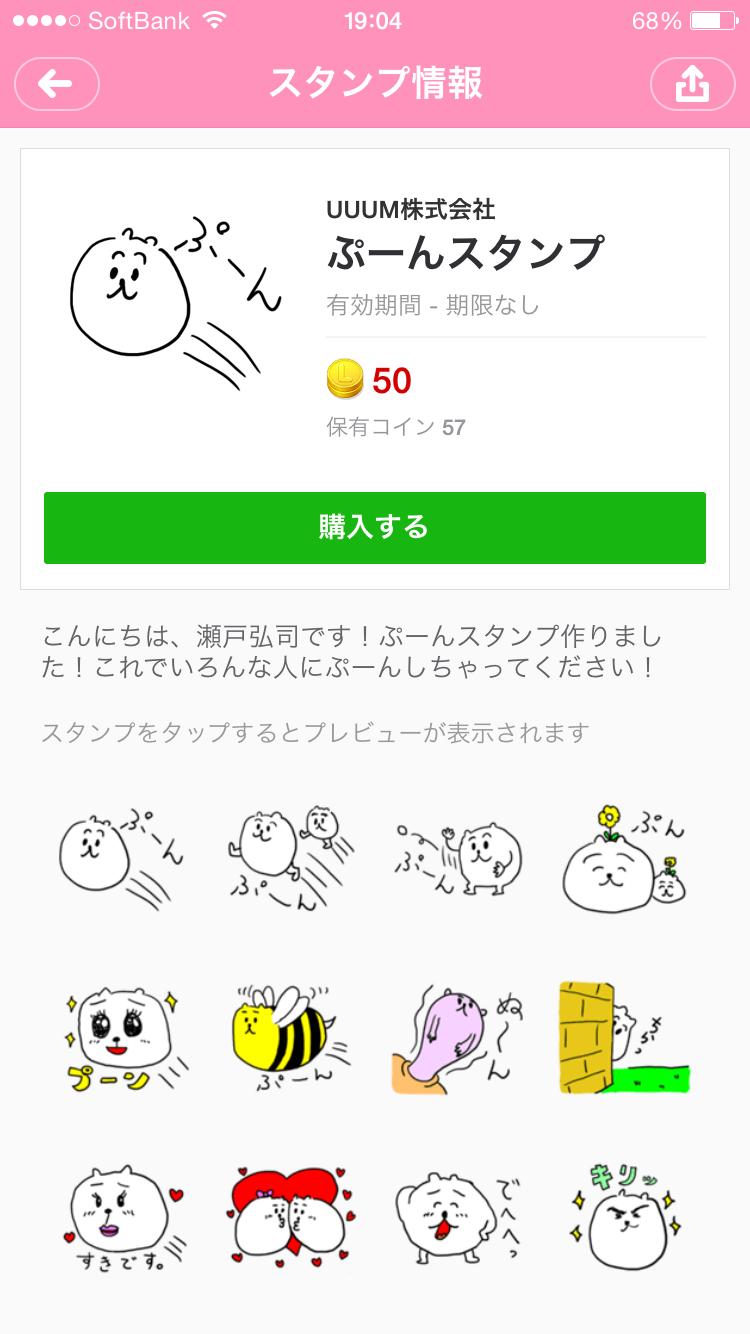Click the heart-filled kissing sticker
The width and height of the screenshot is (750, 1334).
[289, 1213]
